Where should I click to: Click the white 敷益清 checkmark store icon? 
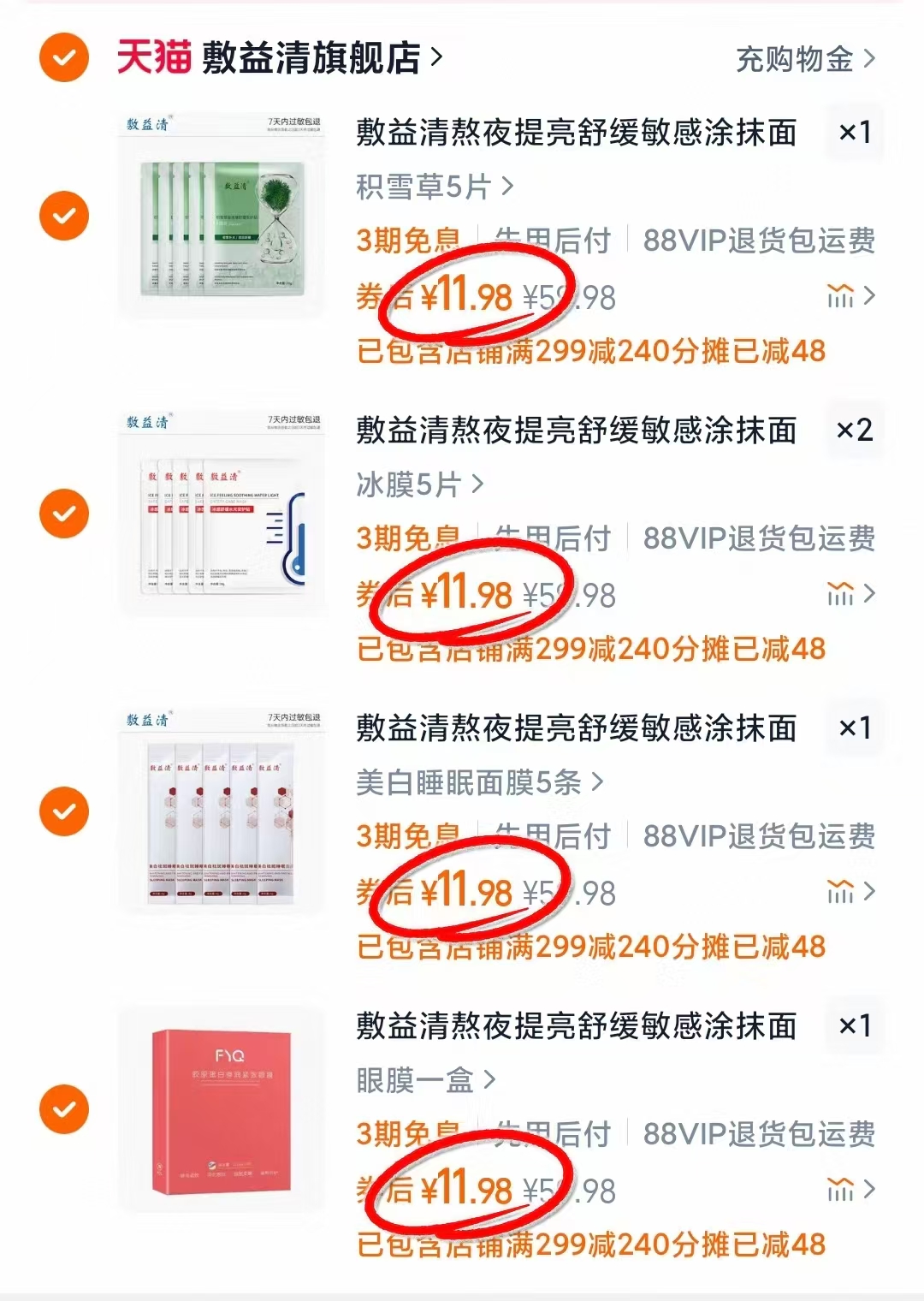[x=63, y=56]
